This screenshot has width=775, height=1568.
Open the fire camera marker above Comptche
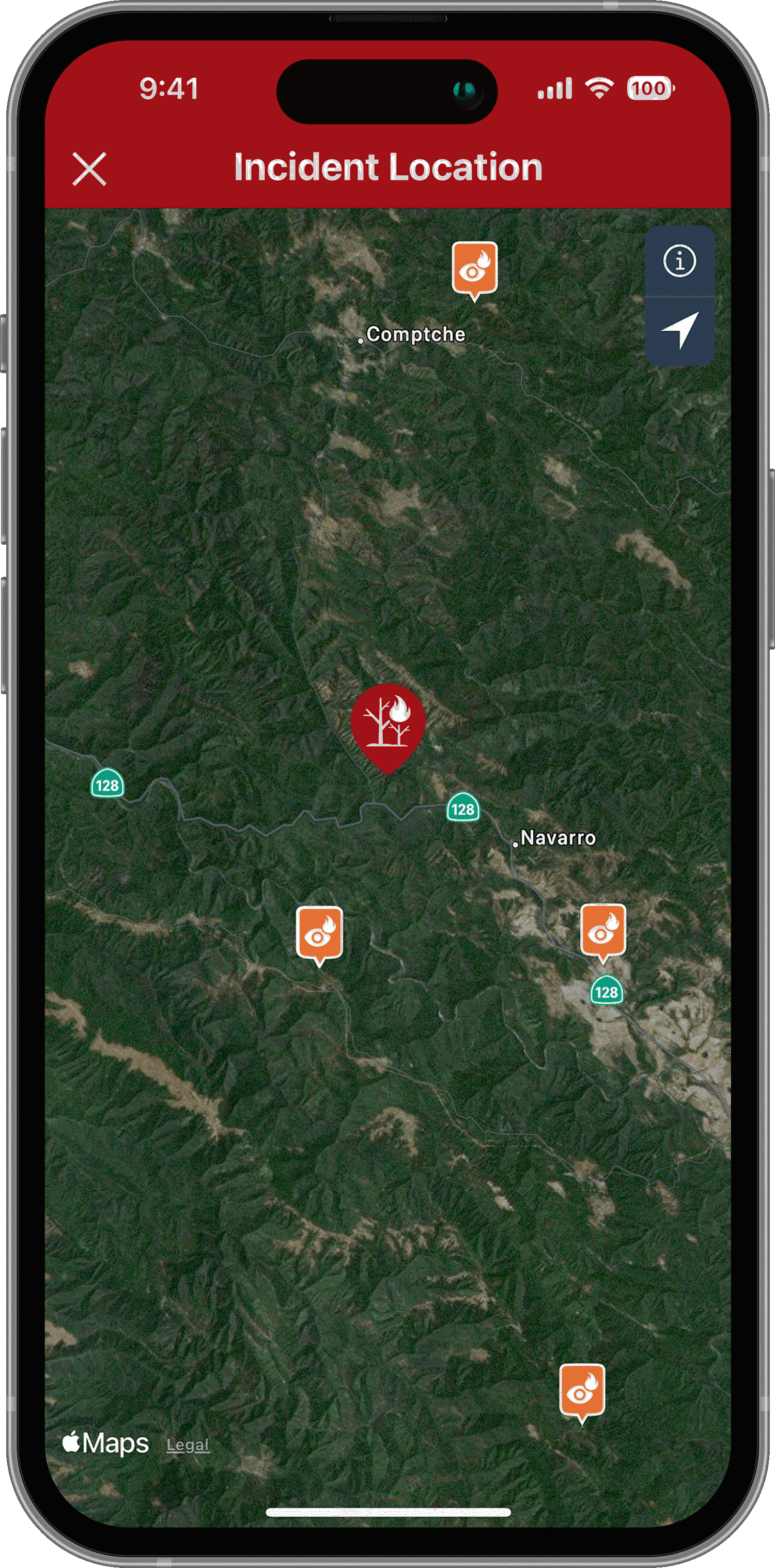[474, 268]
